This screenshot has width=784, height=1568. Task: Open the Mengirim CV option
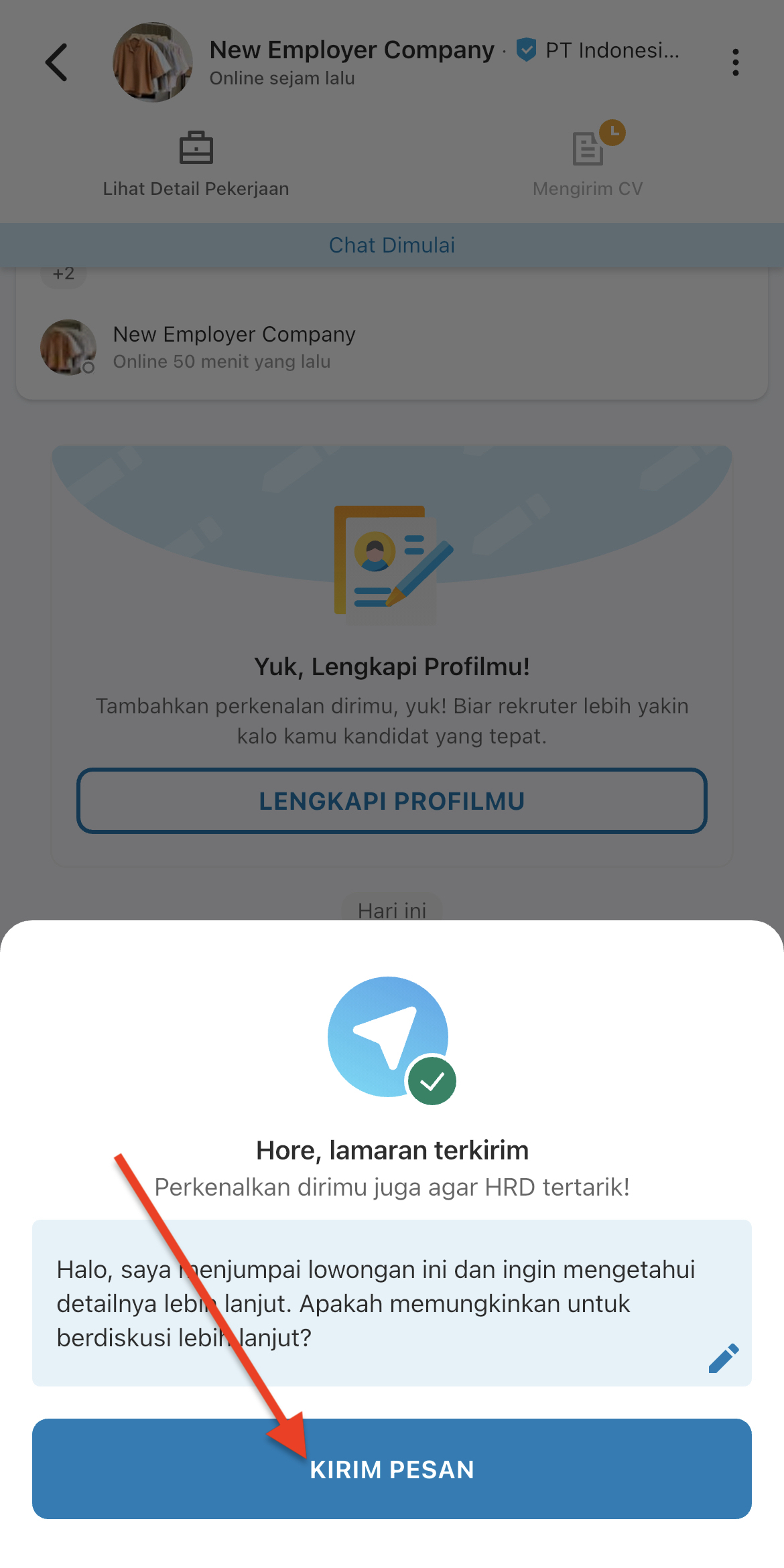pyautogui.click(x=588, y=164)
